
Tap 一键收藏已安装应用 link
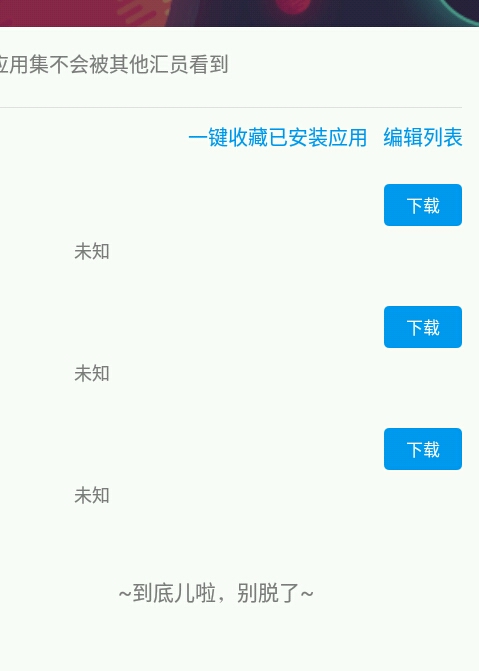tap(277, 137)
